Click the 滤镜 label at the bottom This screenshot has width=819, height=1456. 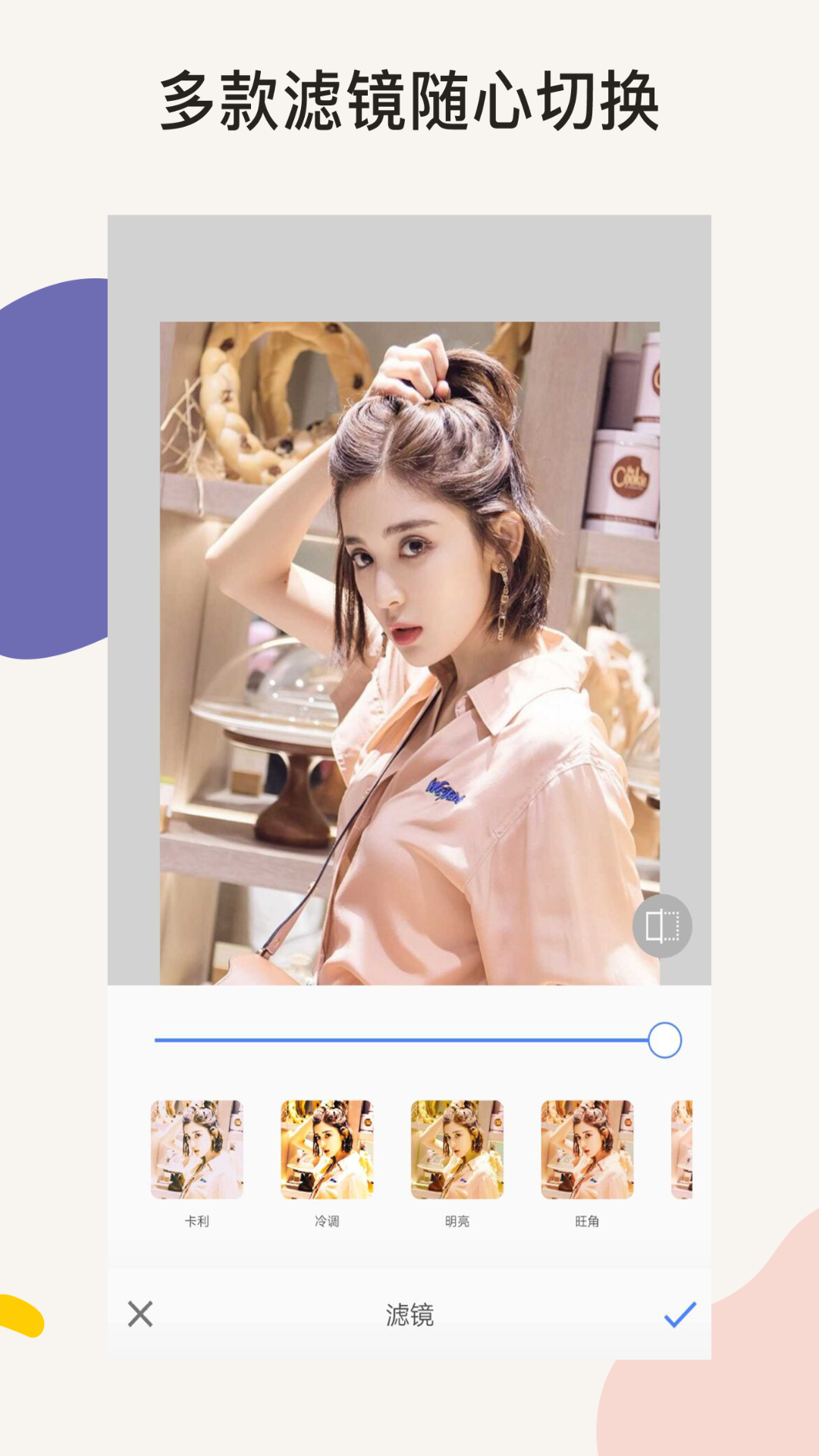click(409, 1314)
